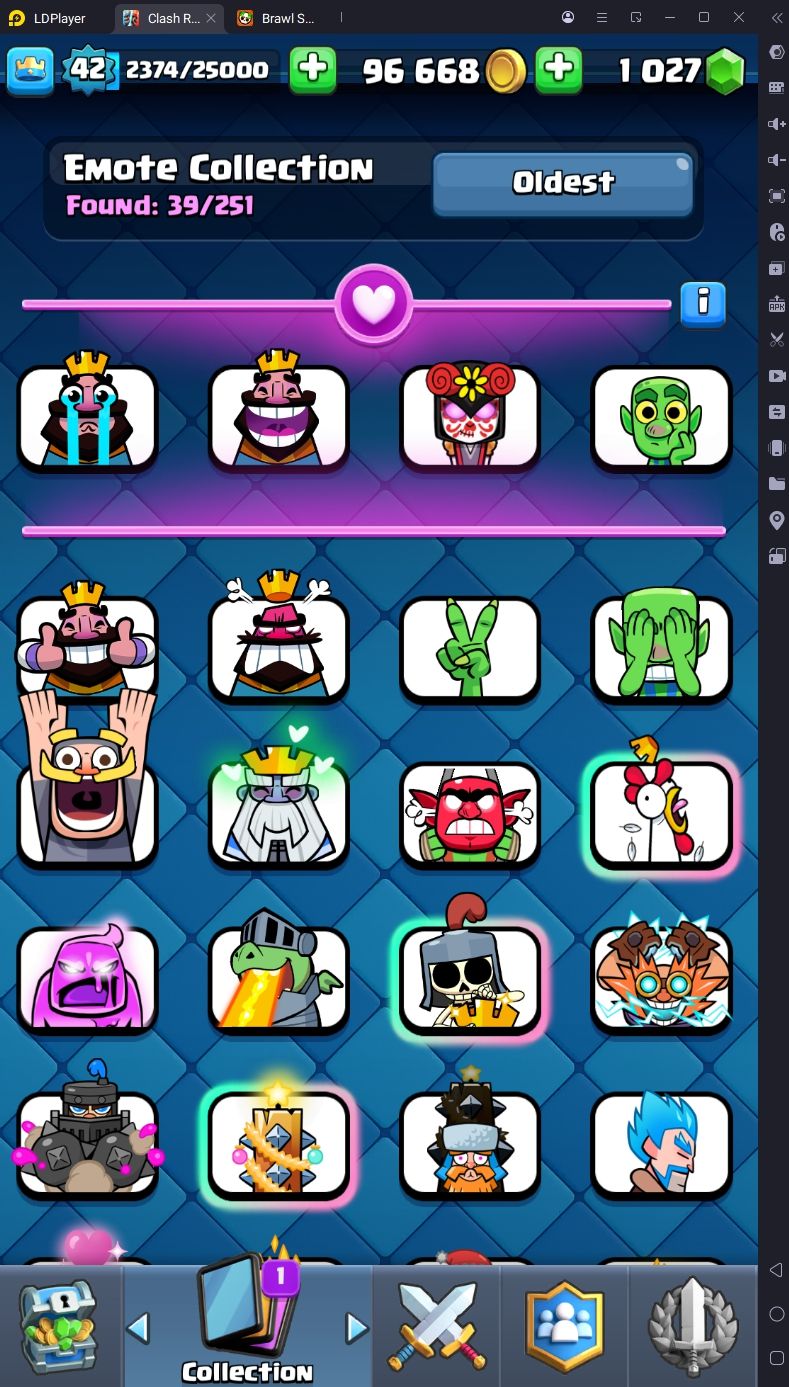Tap the left arrow beside Collection

click(x=138, y=1328)
